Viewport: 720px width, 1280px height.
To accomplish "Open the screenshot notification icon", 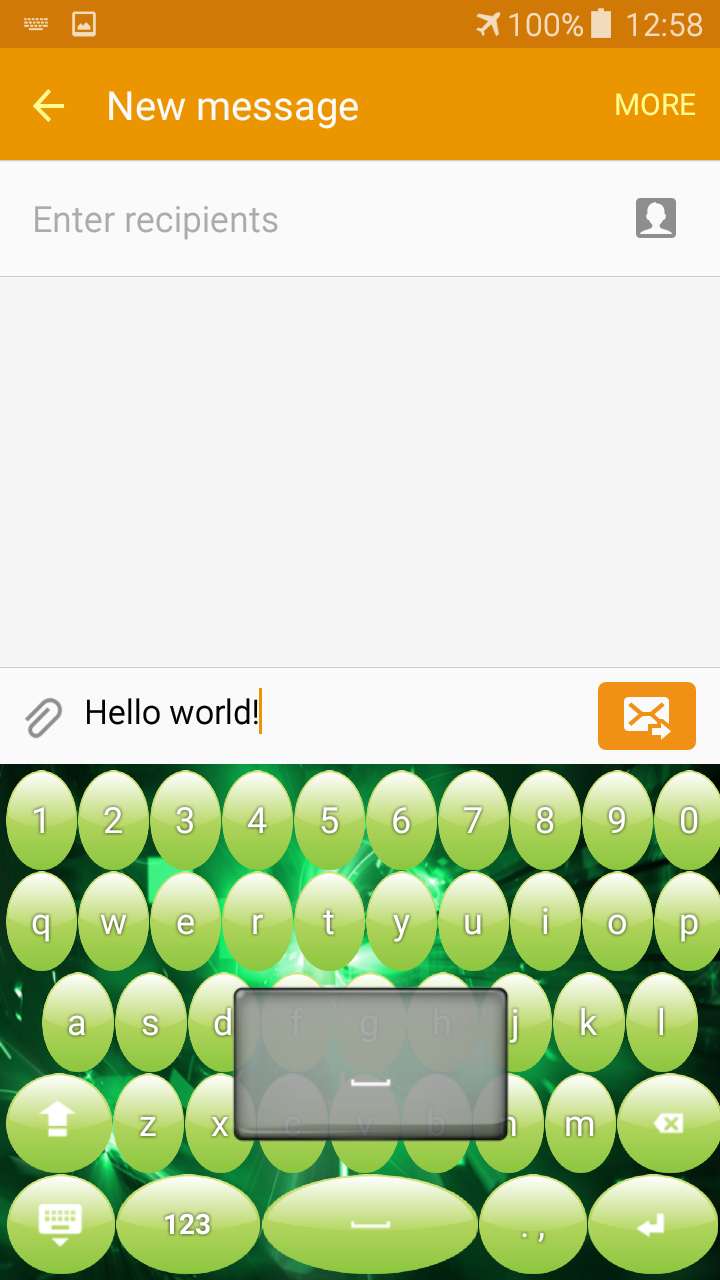I will (x=83, y=23).
